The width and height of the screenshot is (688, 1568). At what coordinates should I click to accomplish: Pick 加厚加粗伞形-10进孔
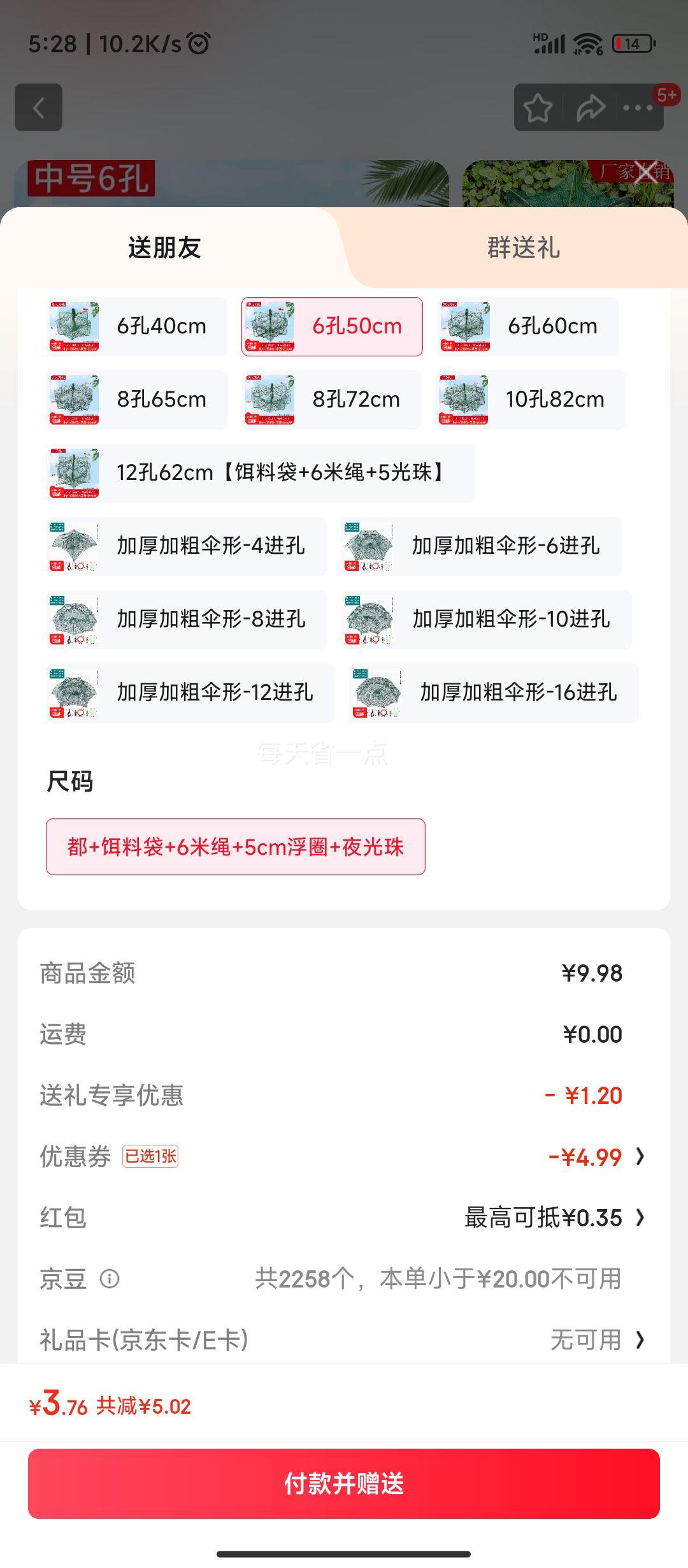pyautogui.click(x=486, y=620)
